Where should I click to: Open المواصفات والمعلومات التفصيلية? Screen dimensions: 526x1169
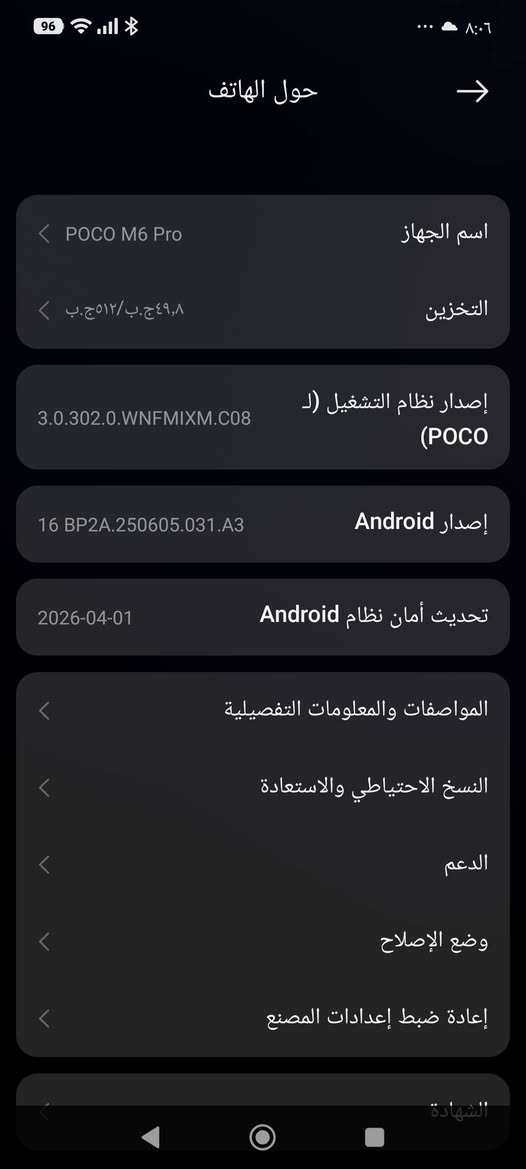point(262,710)
